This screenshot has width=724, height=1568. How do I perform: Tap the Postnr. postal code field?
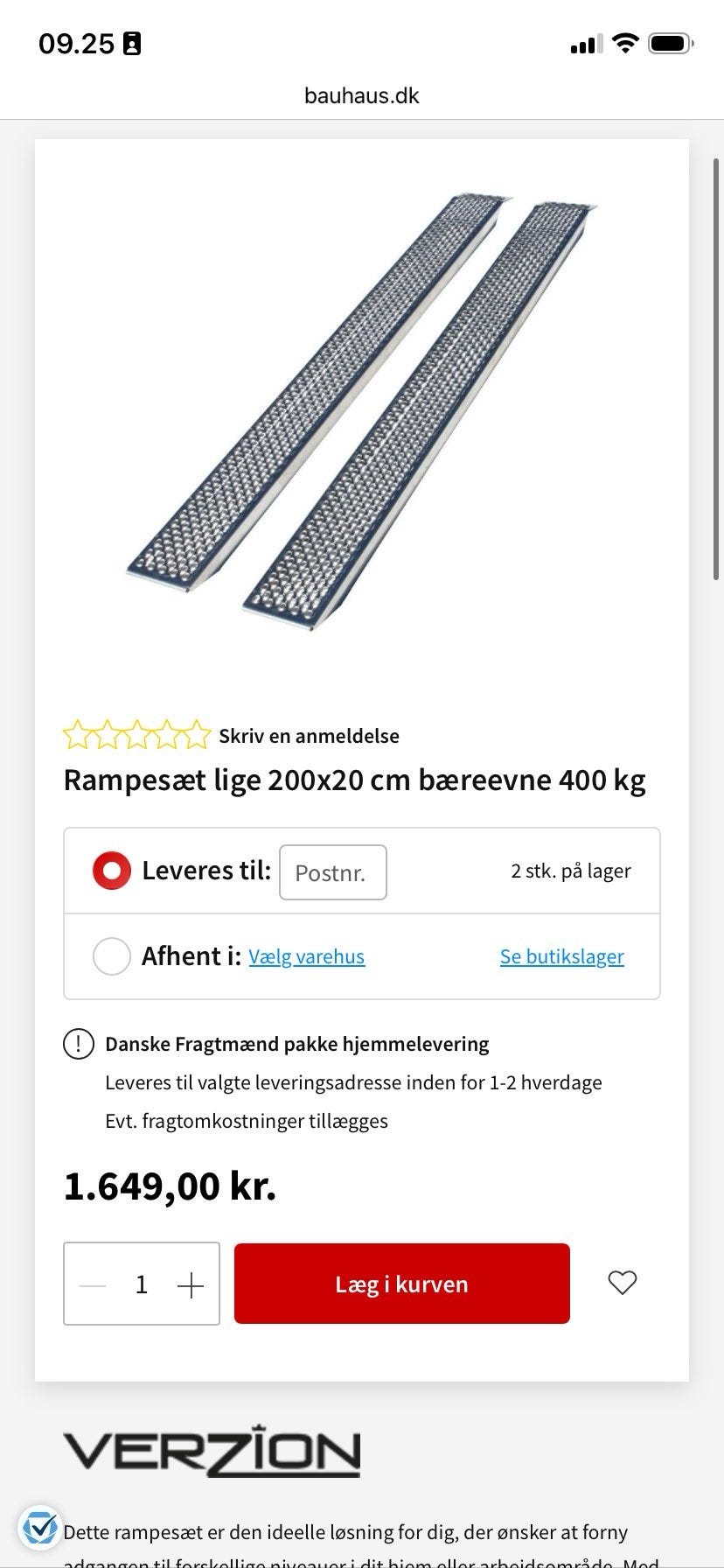click(x=332, y=872)
